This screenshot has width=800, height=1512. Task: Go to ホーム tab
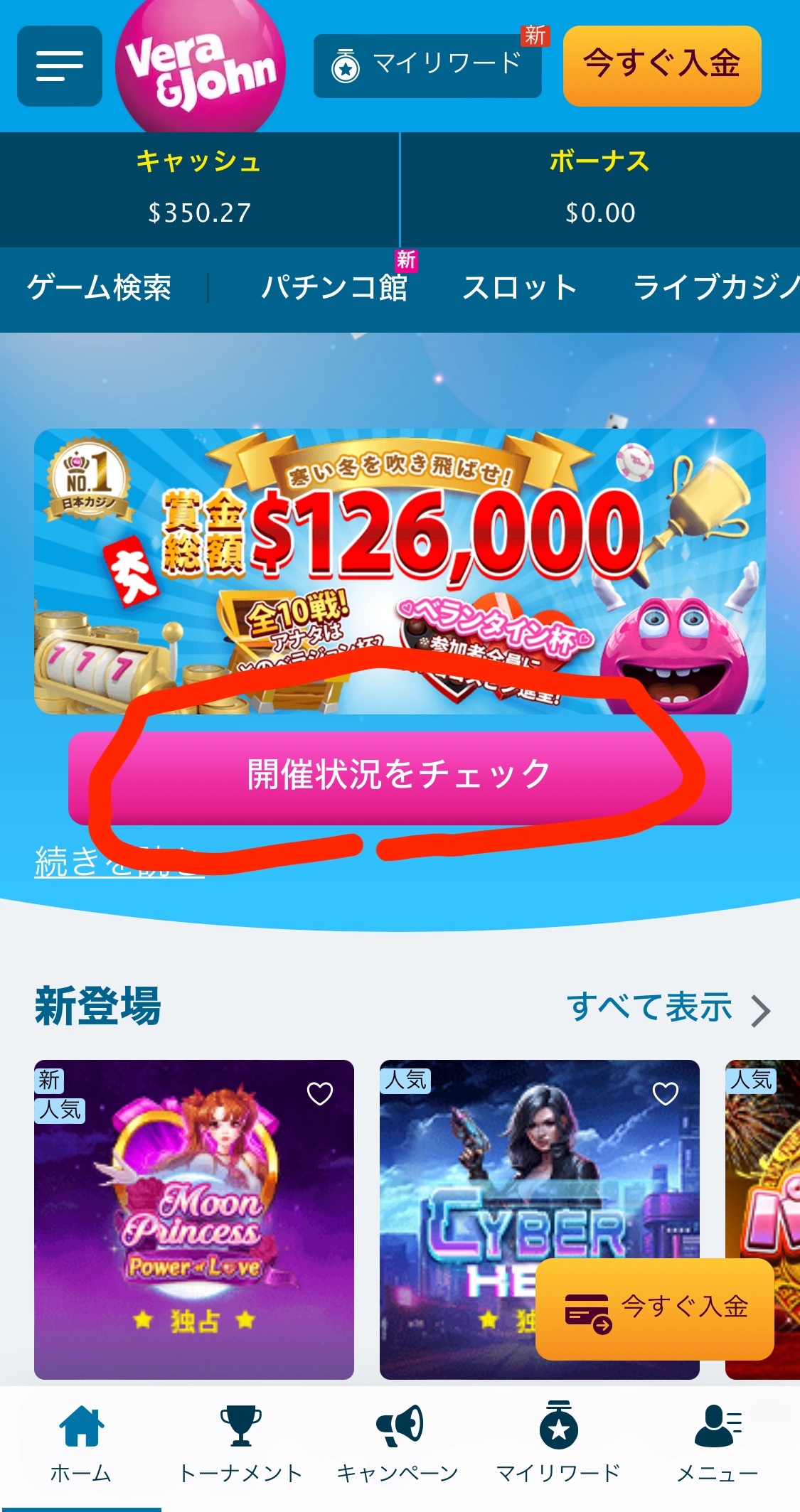pos(81,1443)
